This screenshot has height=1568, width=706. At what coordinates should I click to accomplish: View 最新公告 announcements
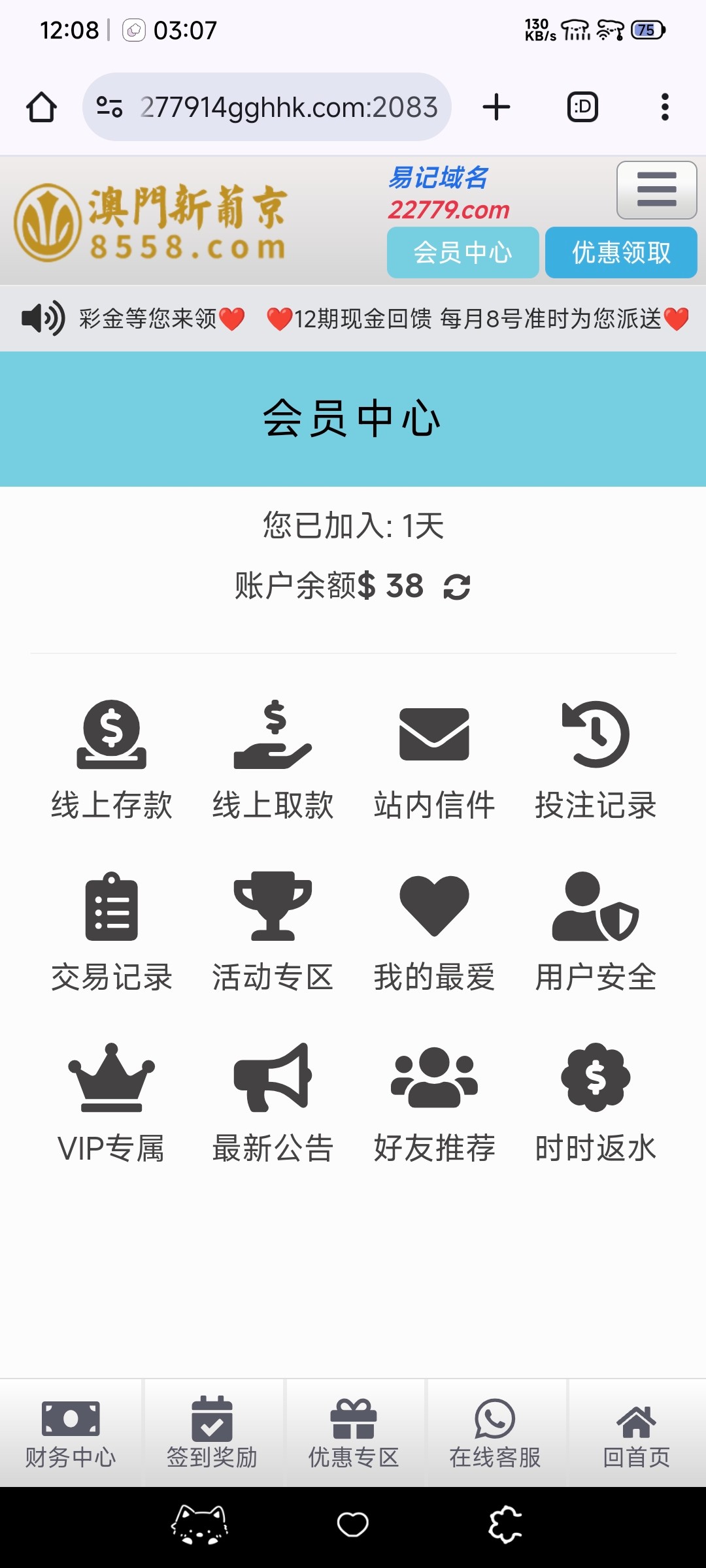pyautogui.click(x=273, y=1103)
